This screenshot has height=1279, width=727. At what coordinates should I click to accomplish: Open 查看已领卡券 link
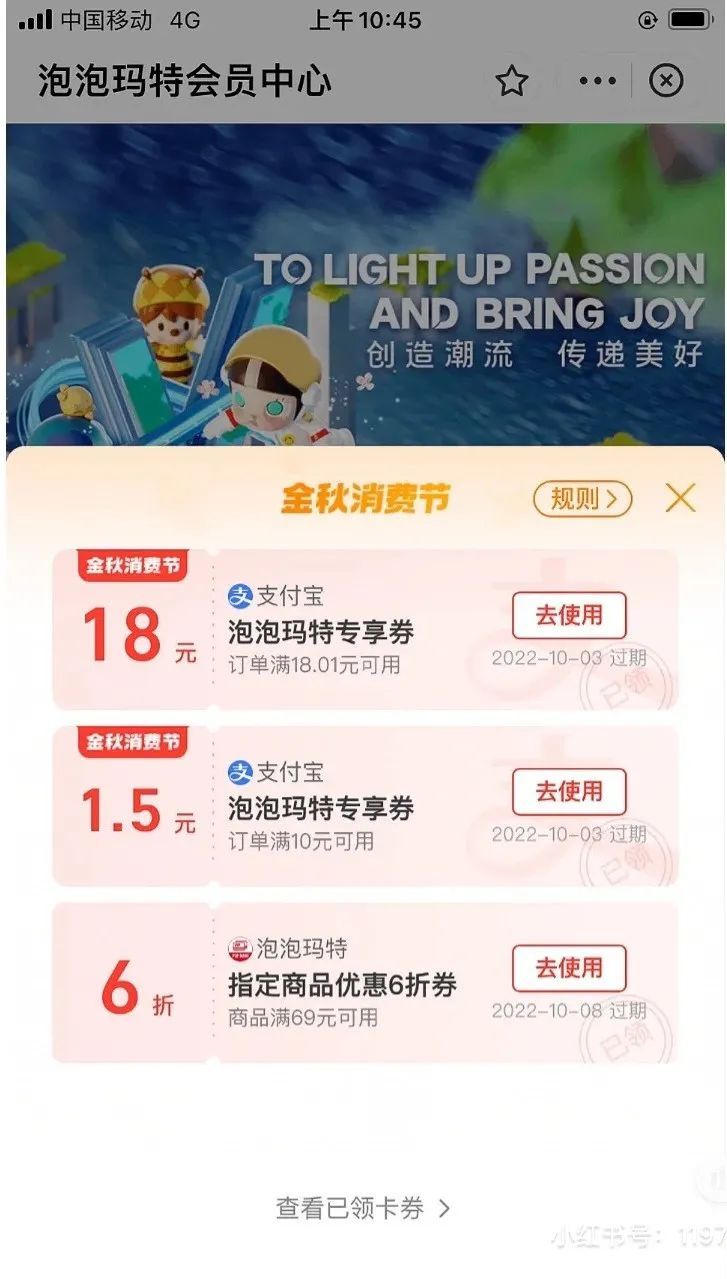(x=363, y=1208)
